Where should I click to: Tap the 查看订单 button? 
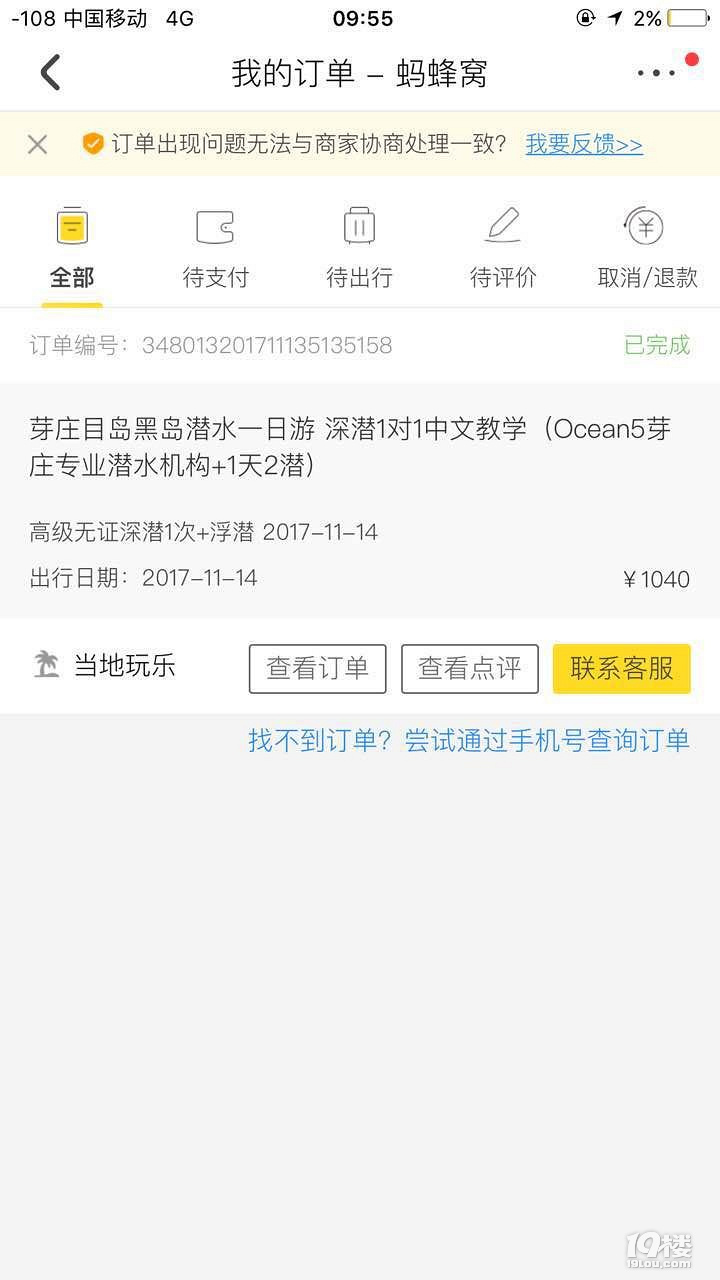[317, 668]
